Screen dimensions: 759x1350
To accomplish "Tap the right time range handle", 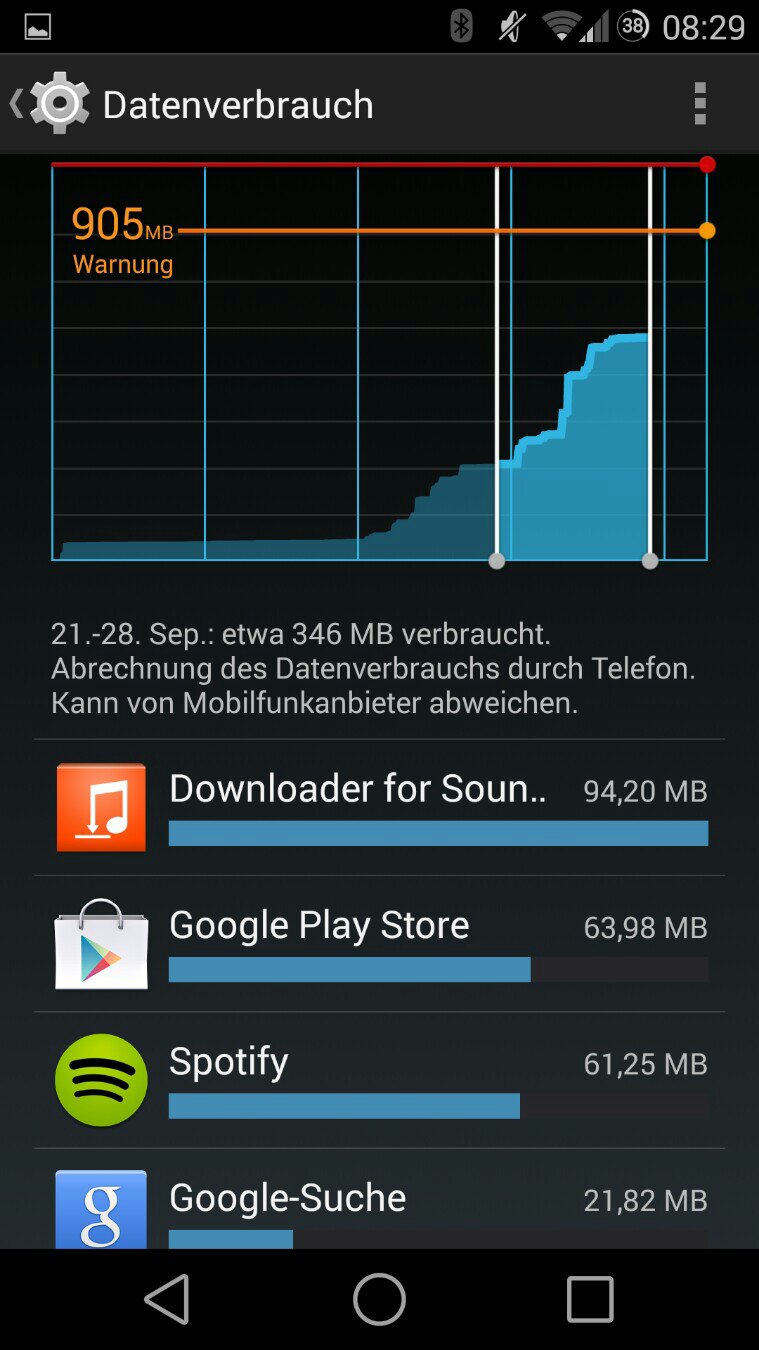I will 650,561.
